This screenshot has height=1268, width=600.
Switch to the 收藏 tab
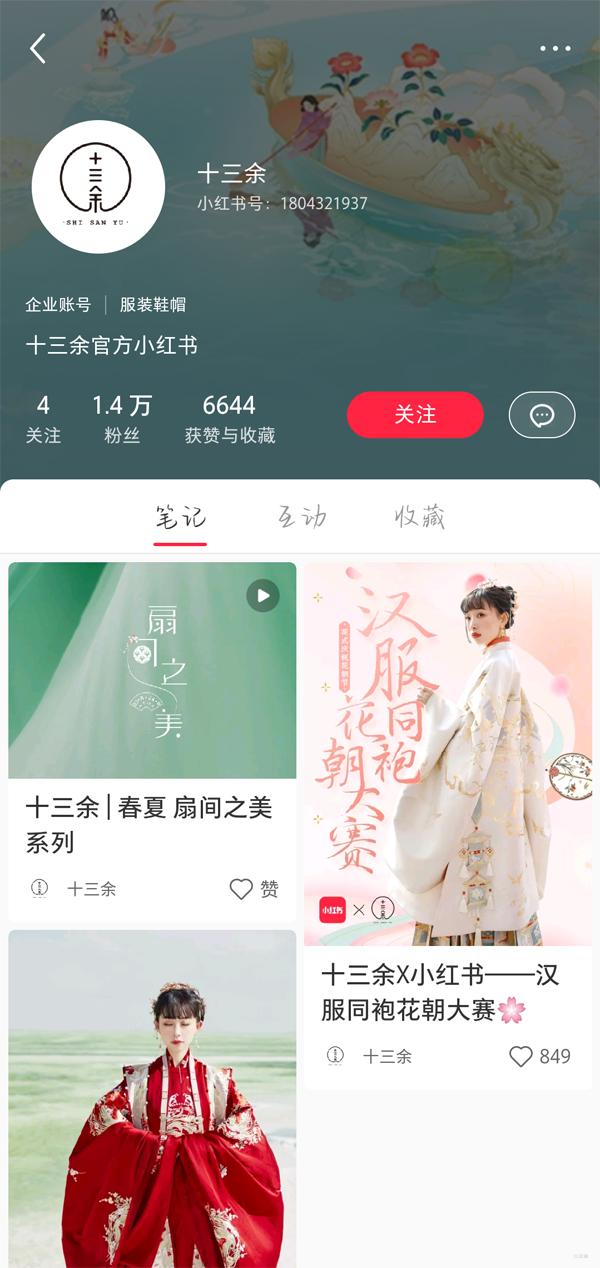click(x=419, y=517)
